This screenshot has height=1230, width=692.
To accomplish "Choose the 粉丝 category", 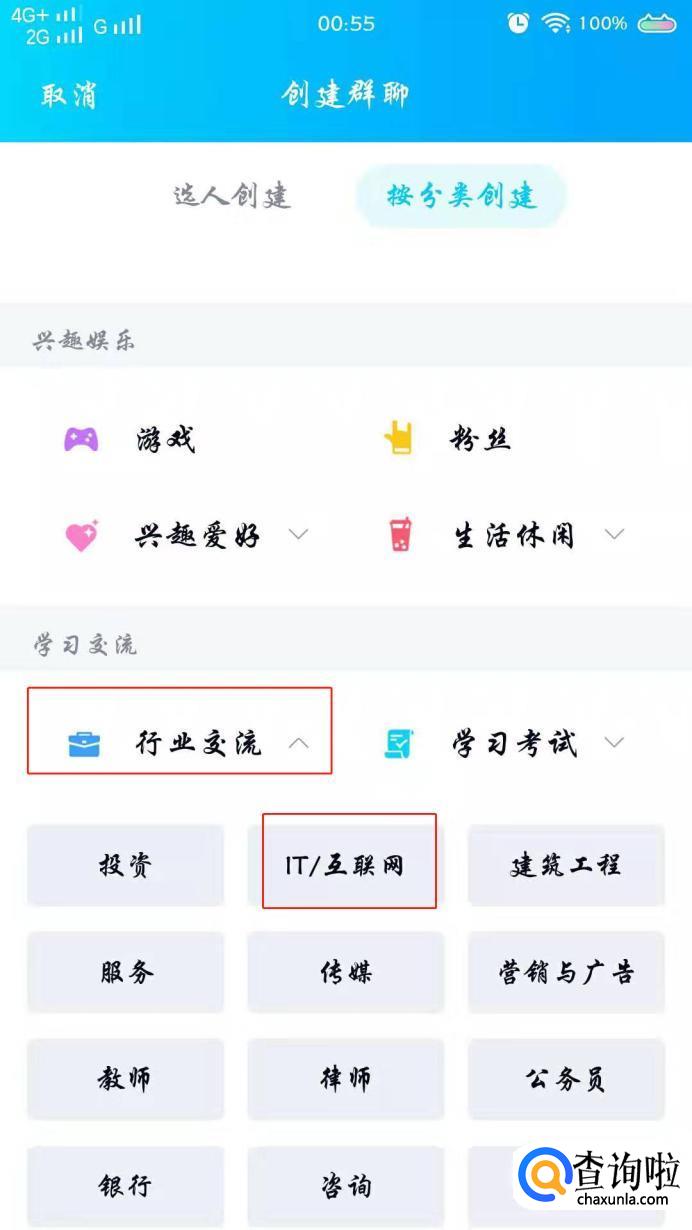I will (x=480, y=439).
